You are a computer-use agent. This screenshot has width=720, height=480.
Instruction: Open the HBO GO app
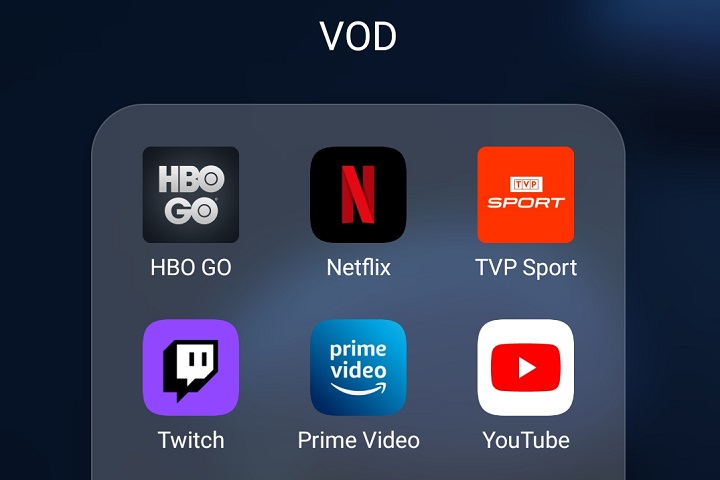[190, 195]
